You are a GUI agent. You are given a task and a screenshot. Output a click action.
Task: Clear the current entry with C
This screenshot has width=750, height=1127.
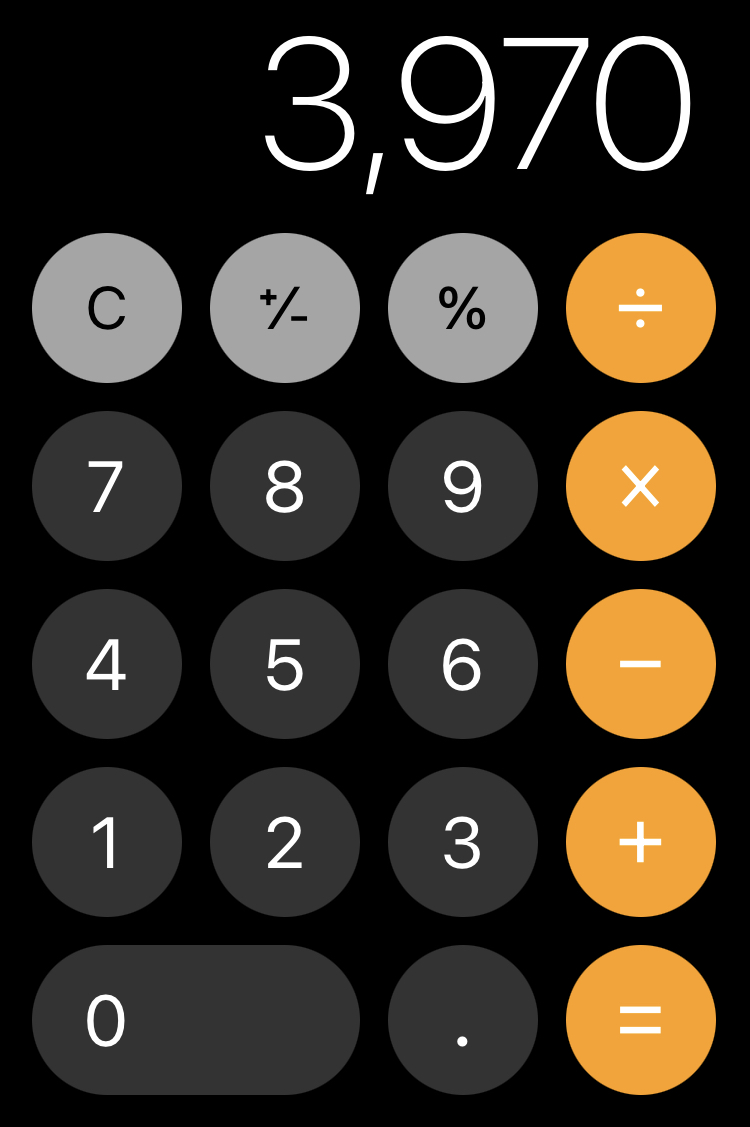[x=107, y=308]
